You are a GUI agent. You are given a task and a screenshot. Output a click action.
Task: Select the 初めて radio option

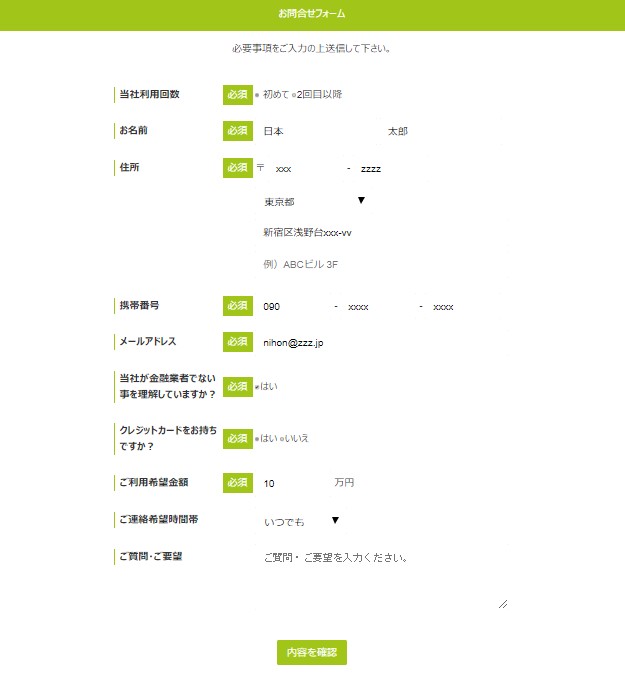(257, 95)
